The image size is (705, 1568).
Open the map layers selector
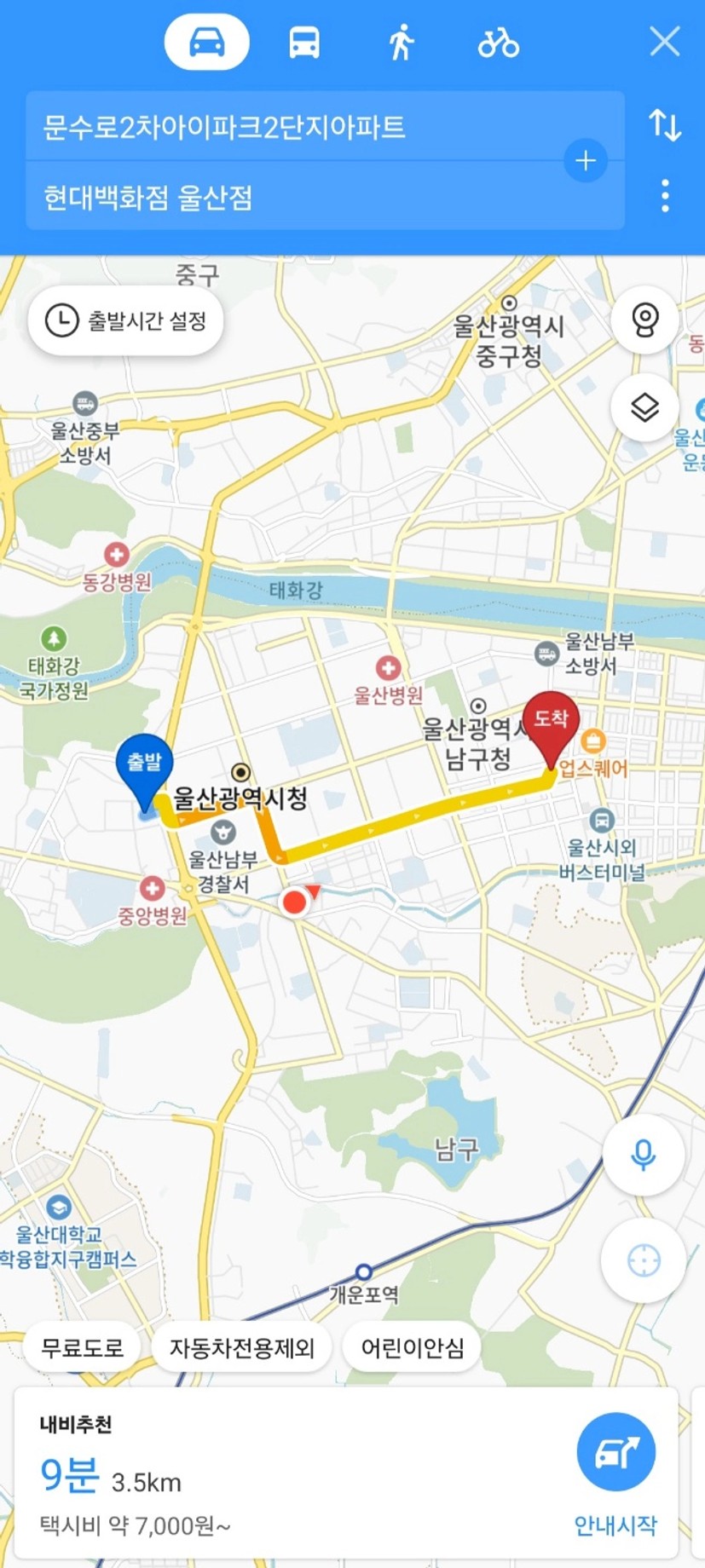[x=644, y=407]
